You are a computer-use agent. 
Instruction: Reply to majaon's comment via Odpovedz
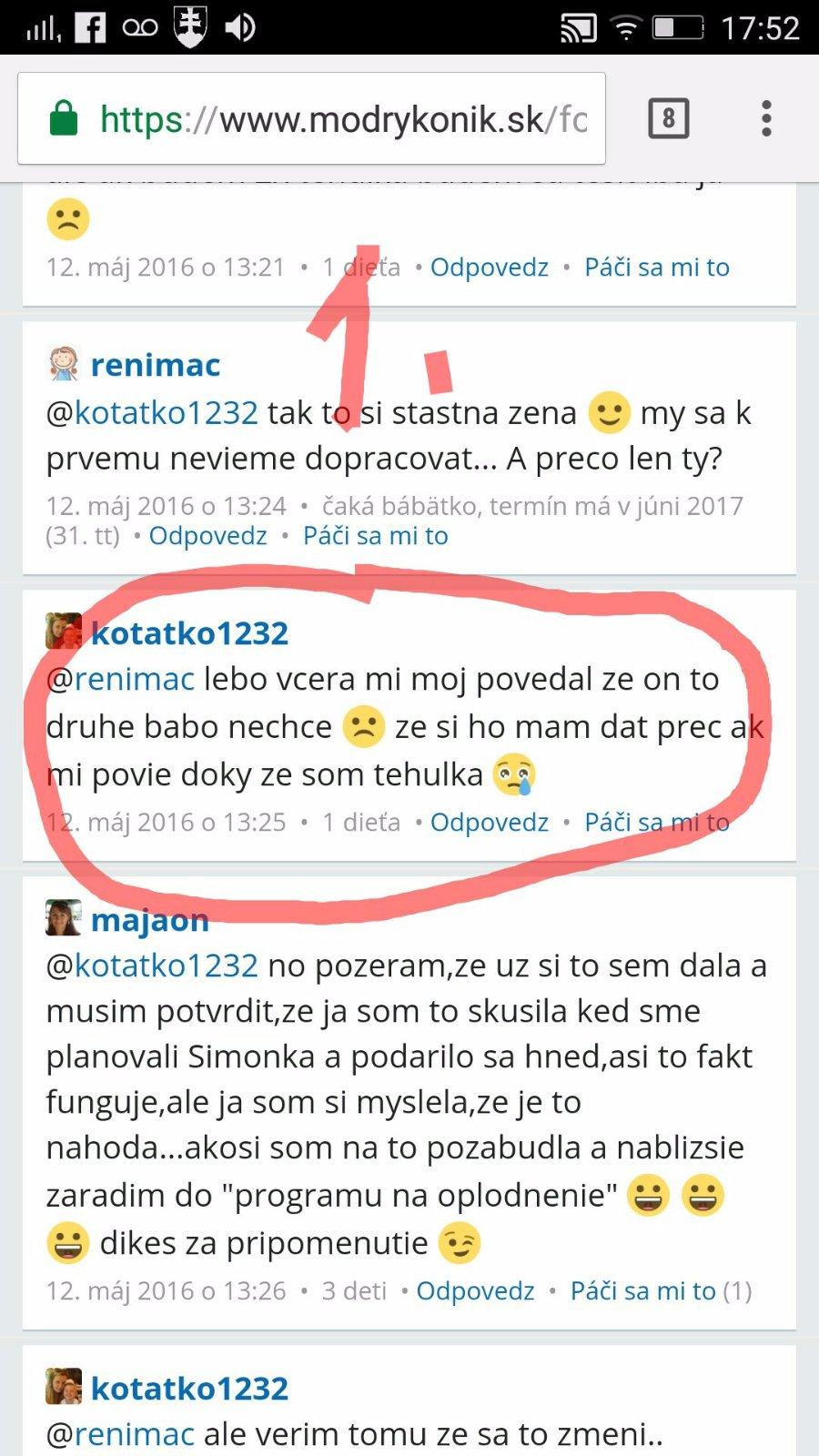475,1290
